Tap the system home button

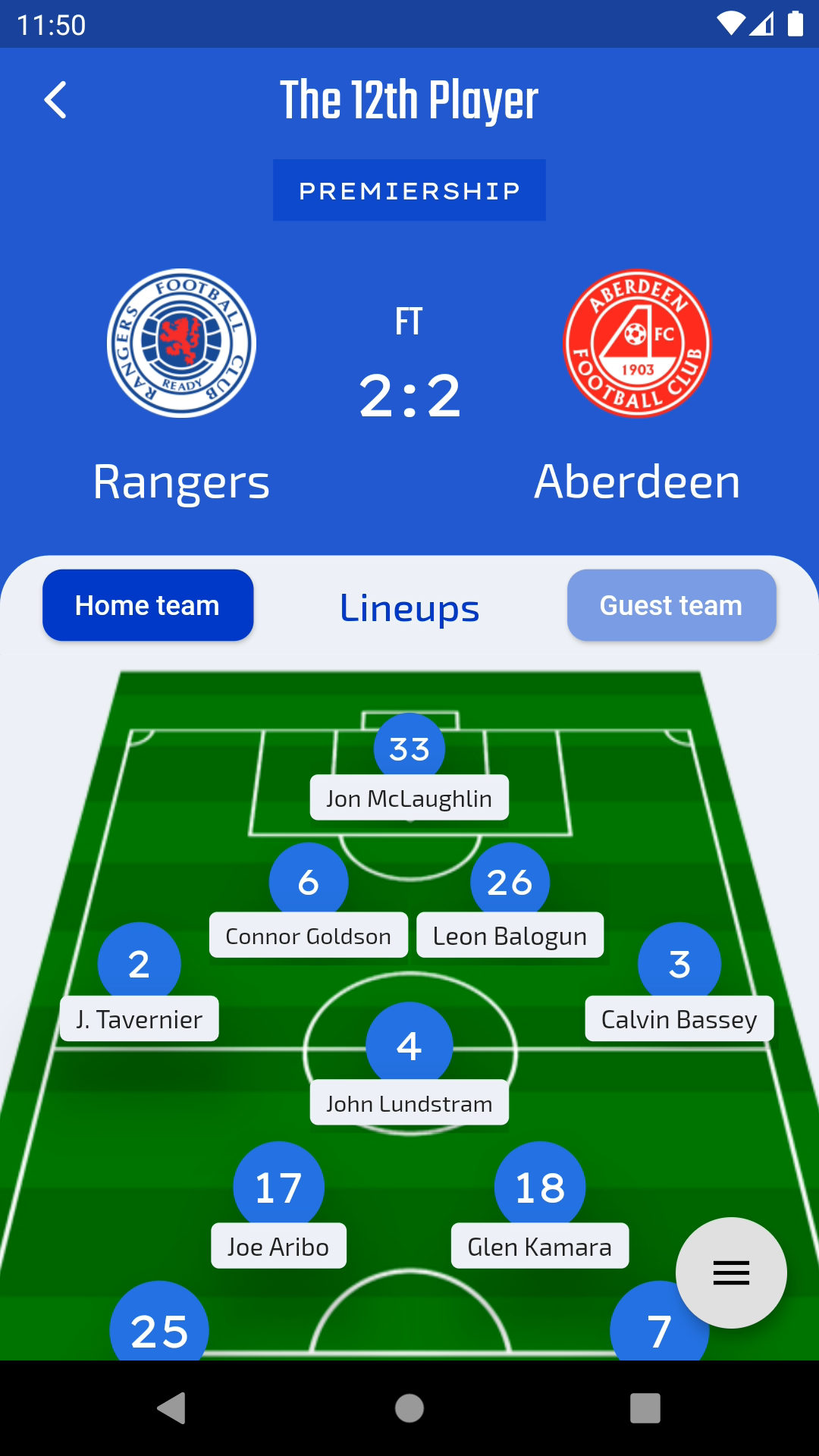pyautogui.click(x=409, y=1408)
